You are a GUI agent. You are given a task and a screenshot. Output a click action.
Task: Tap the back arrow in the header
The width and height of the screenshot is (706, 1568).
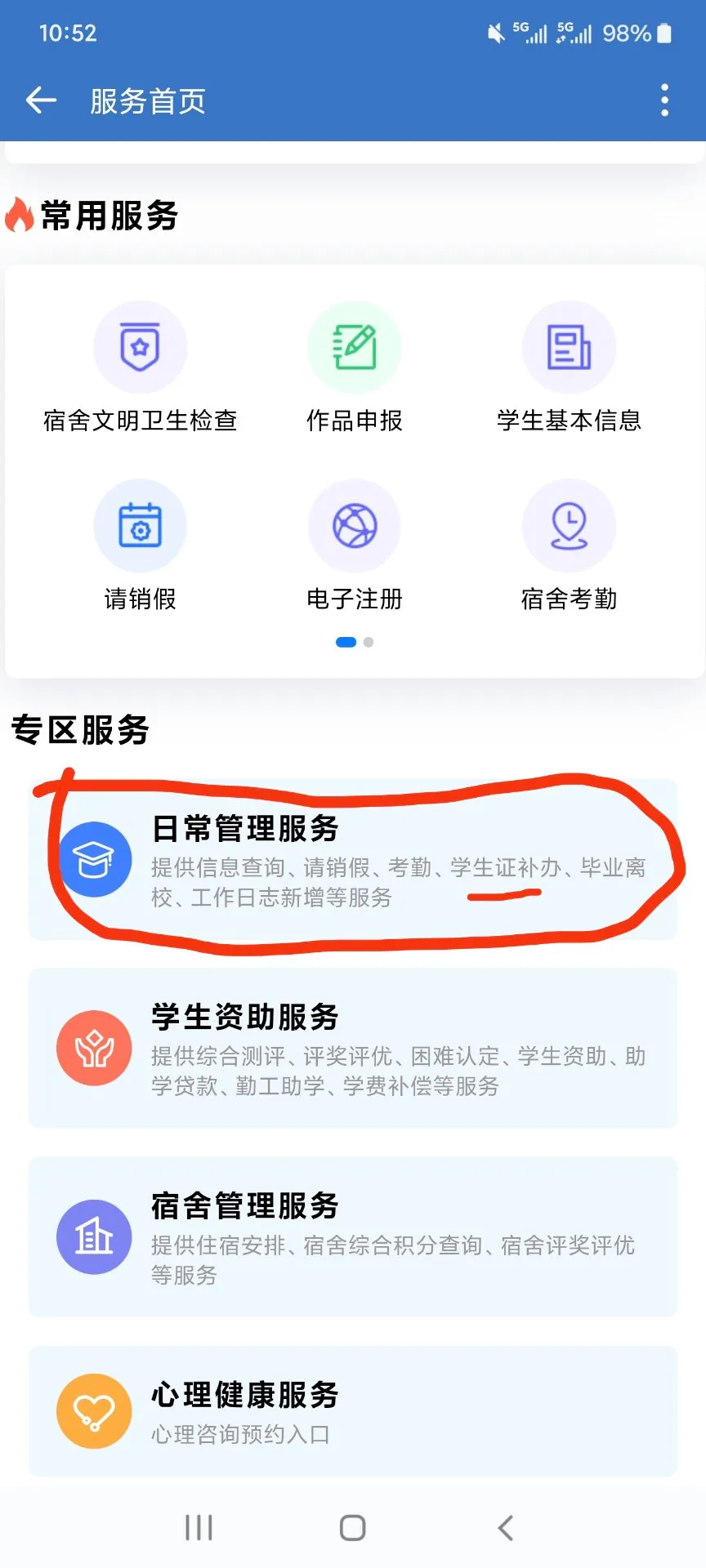[40, 100]
